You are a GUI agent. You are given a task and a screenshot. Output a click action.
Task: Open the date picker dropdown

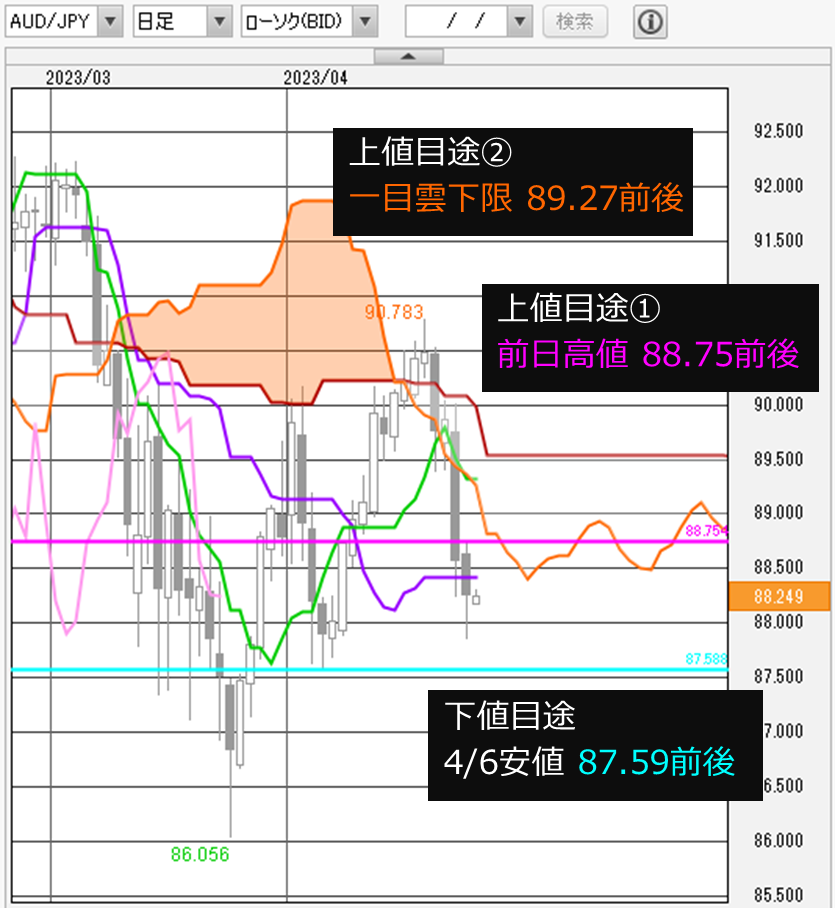[x=519, y=21]
